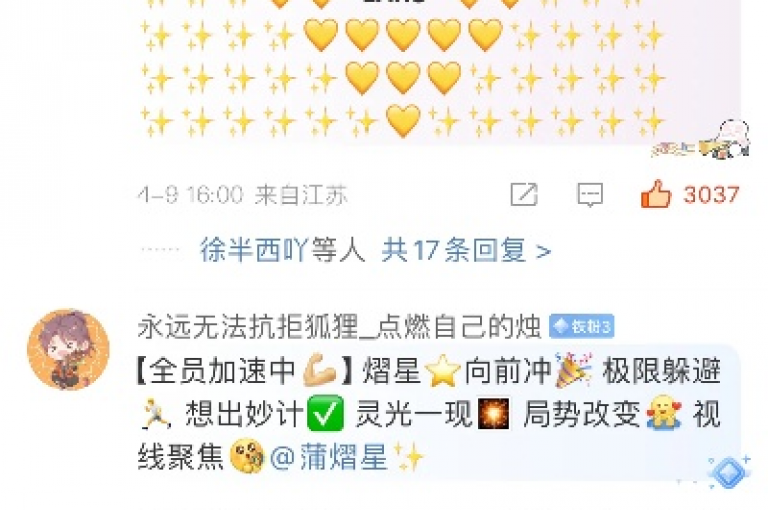The width and height of the screenshot is (768, 510).
Task: Open the @蒲熠星 mention link
Action: [x=329, y=457]
